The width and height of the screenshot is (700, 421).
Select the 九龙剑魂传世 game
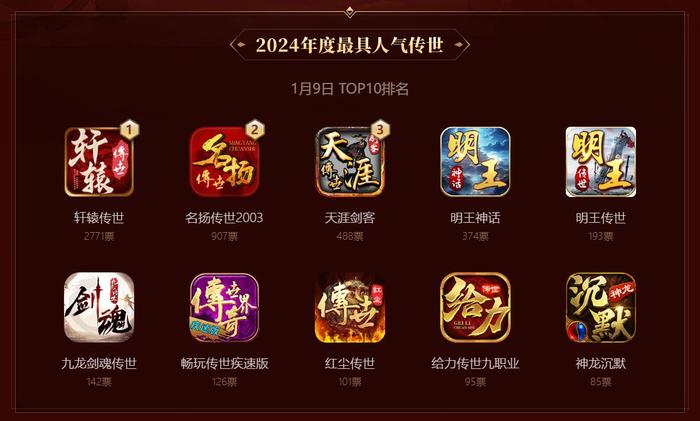tap(99, 307)
